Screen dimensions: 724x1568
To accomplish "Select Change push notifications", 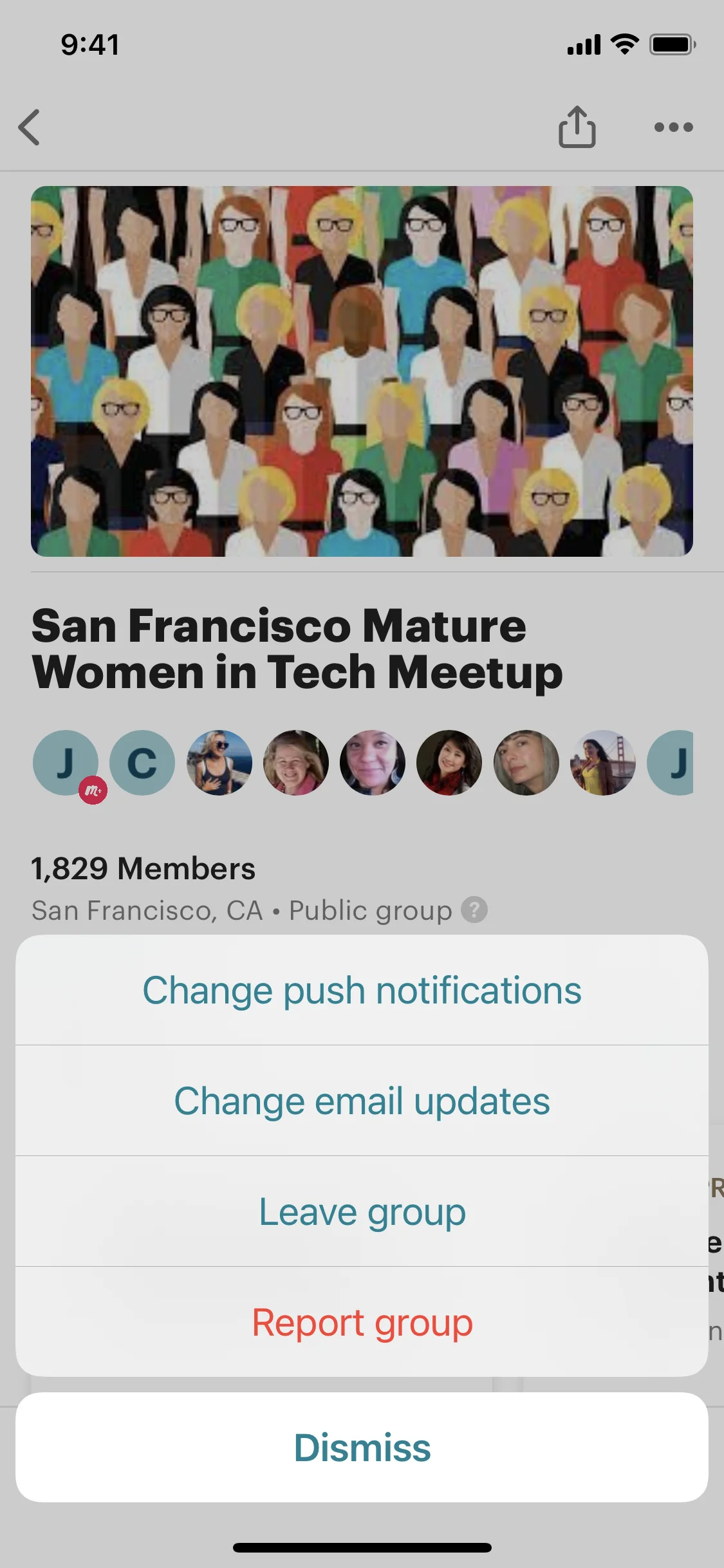I will coord(362,991).
